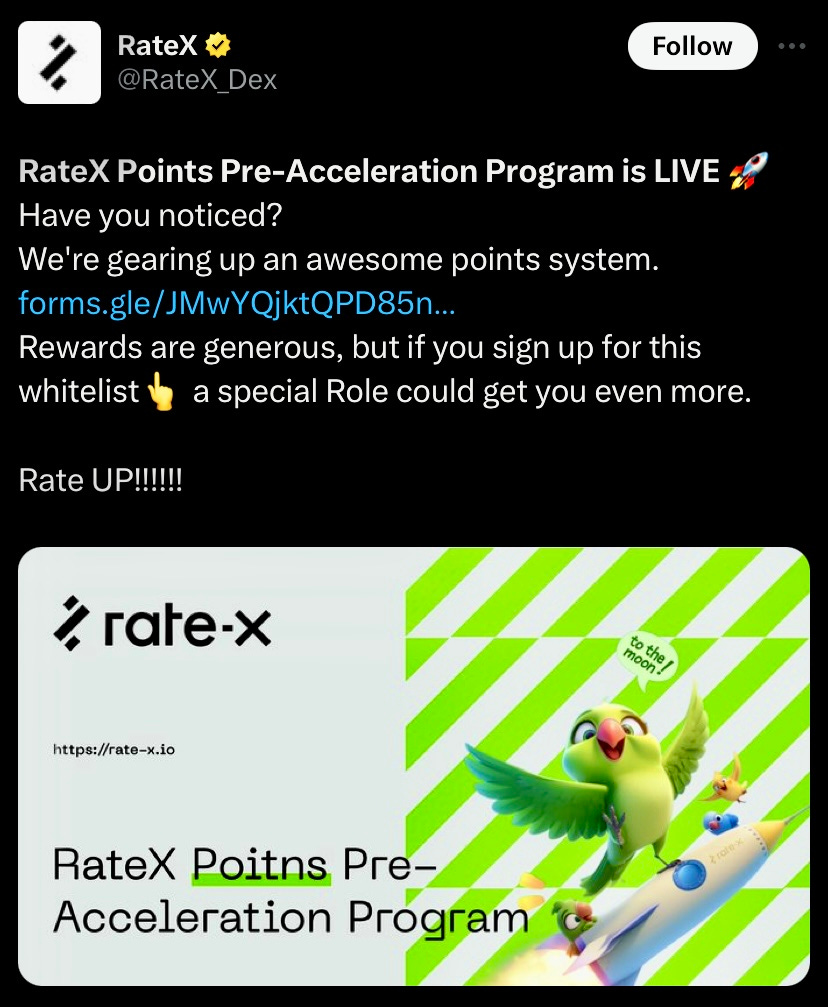Open RateX profile avatar
This screenshot has height=1007, width=828.
(x=60, y=63)
